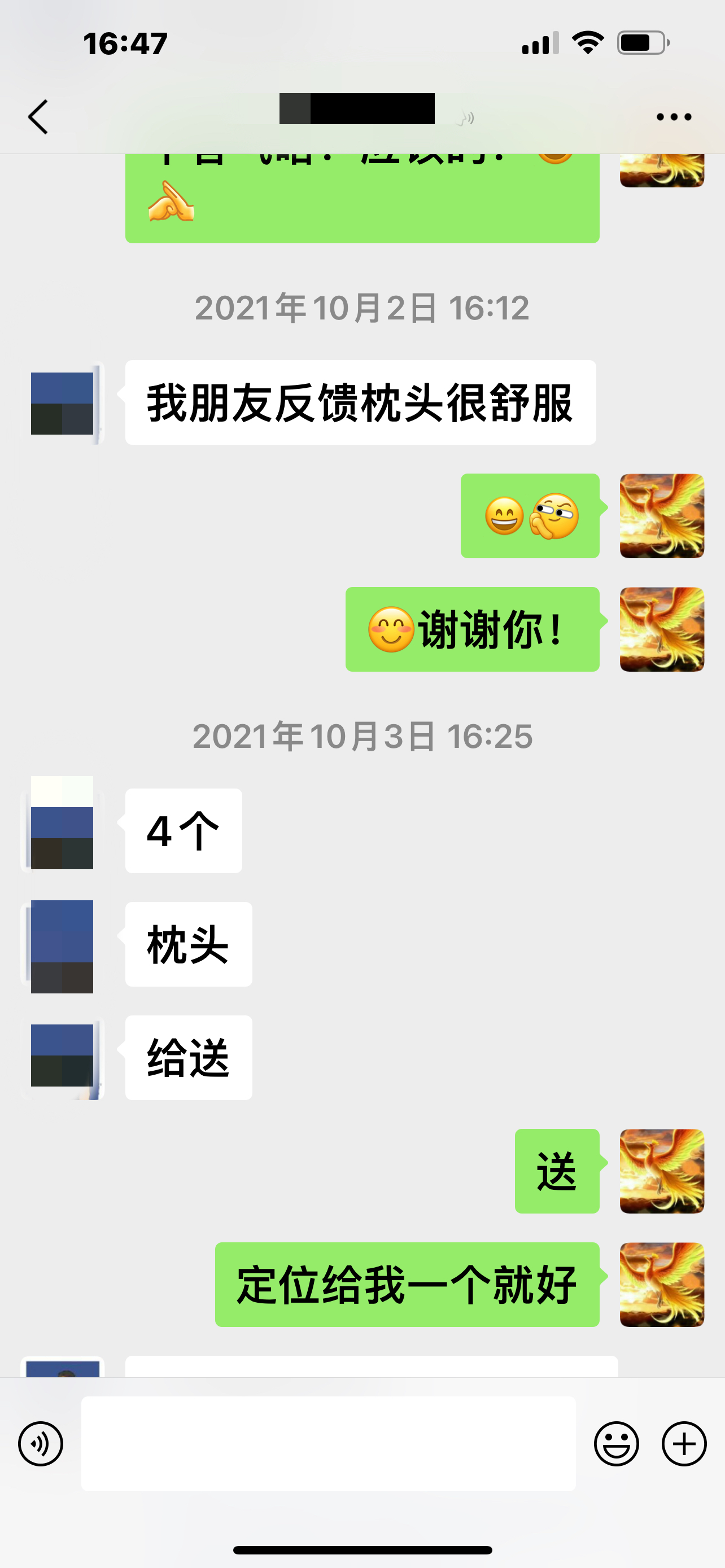Go back to the chat list
The width and height of the screenshot is (725, 1568).
(38, 117)
